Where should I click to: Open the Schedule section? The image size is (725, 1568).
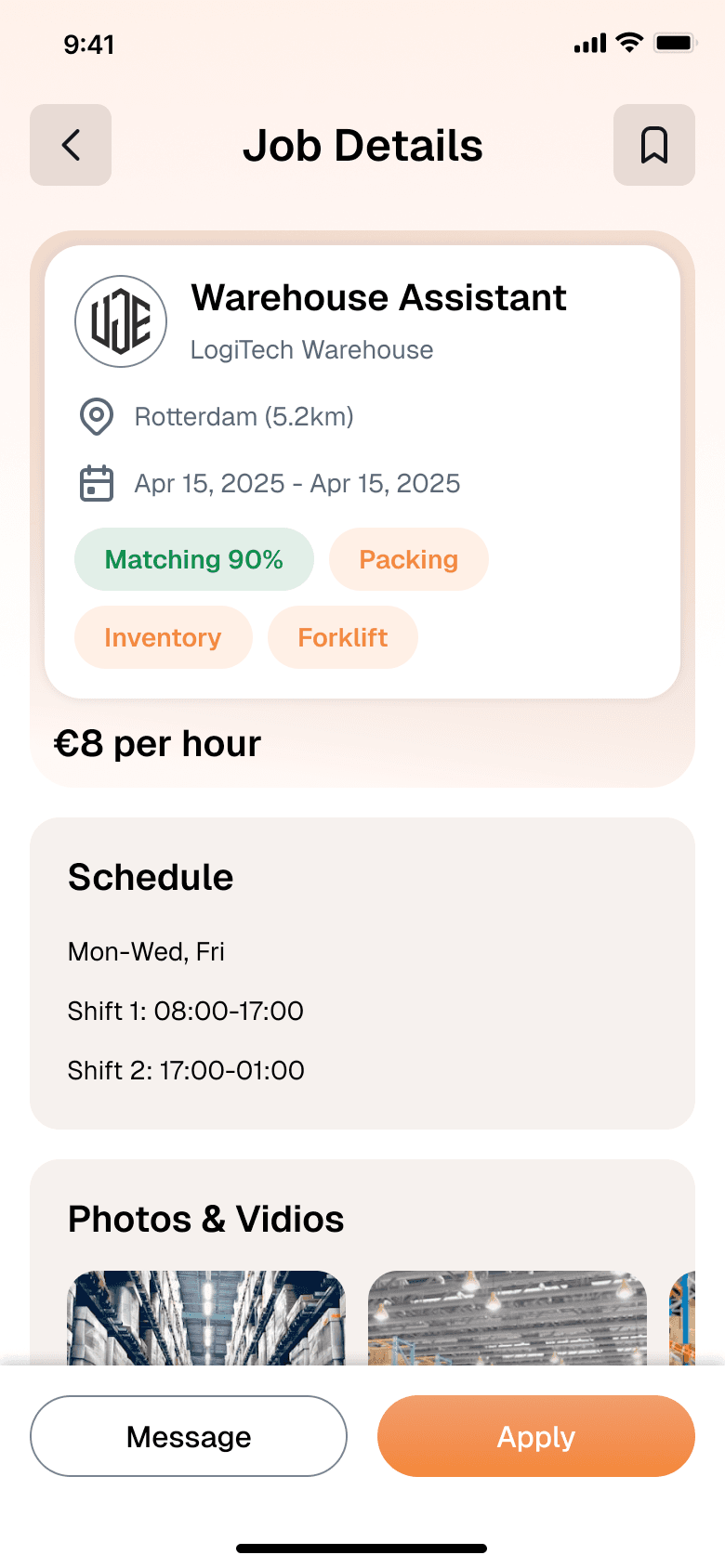point(150,876)
